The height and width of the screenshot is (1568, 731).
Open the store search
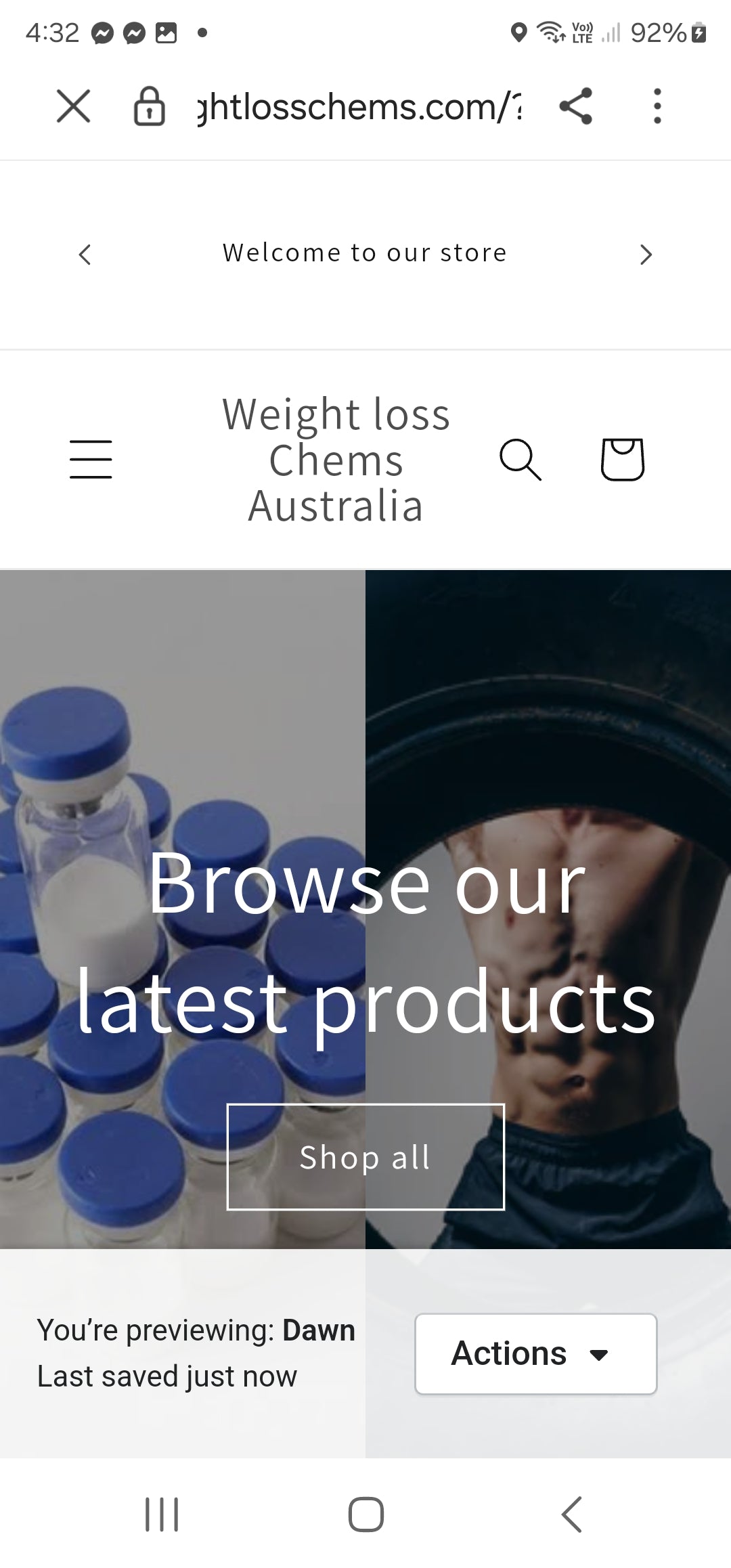point(520,459)
